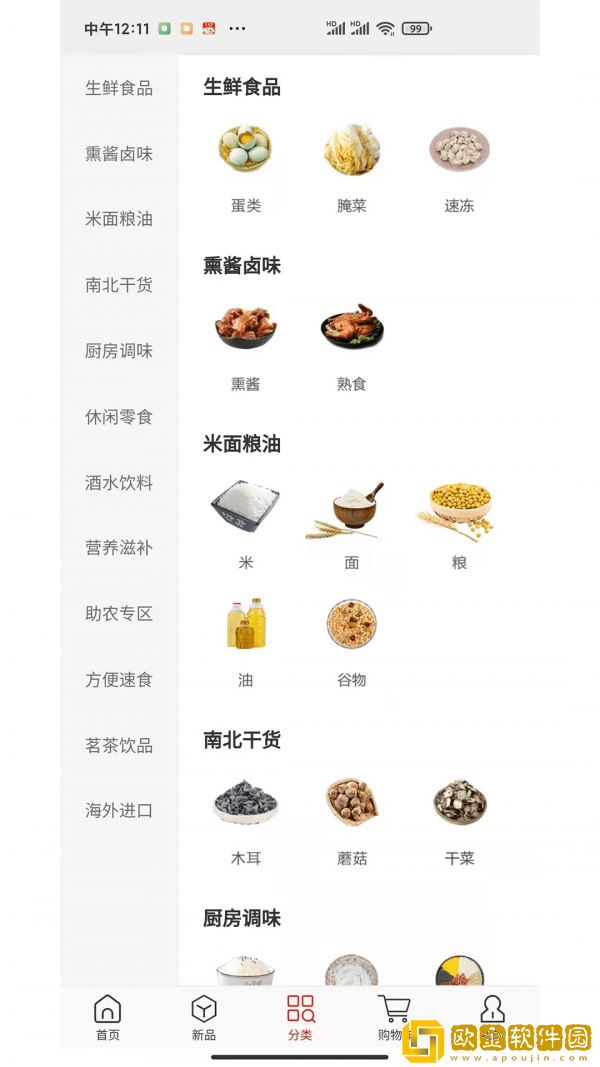View the 熟食 subcategory
This screenshot has width=600, height=1067.
(352, 343)
